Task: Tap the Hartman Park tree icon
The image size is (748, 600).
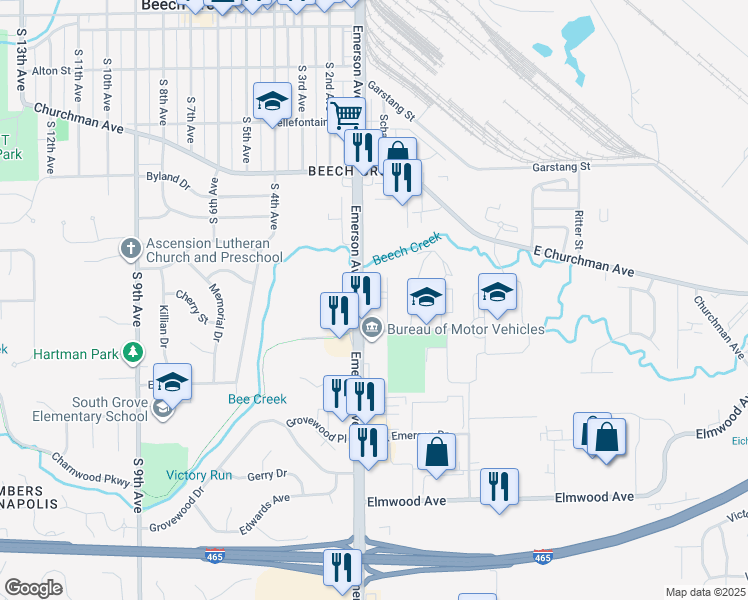Action: pos(131,353)
